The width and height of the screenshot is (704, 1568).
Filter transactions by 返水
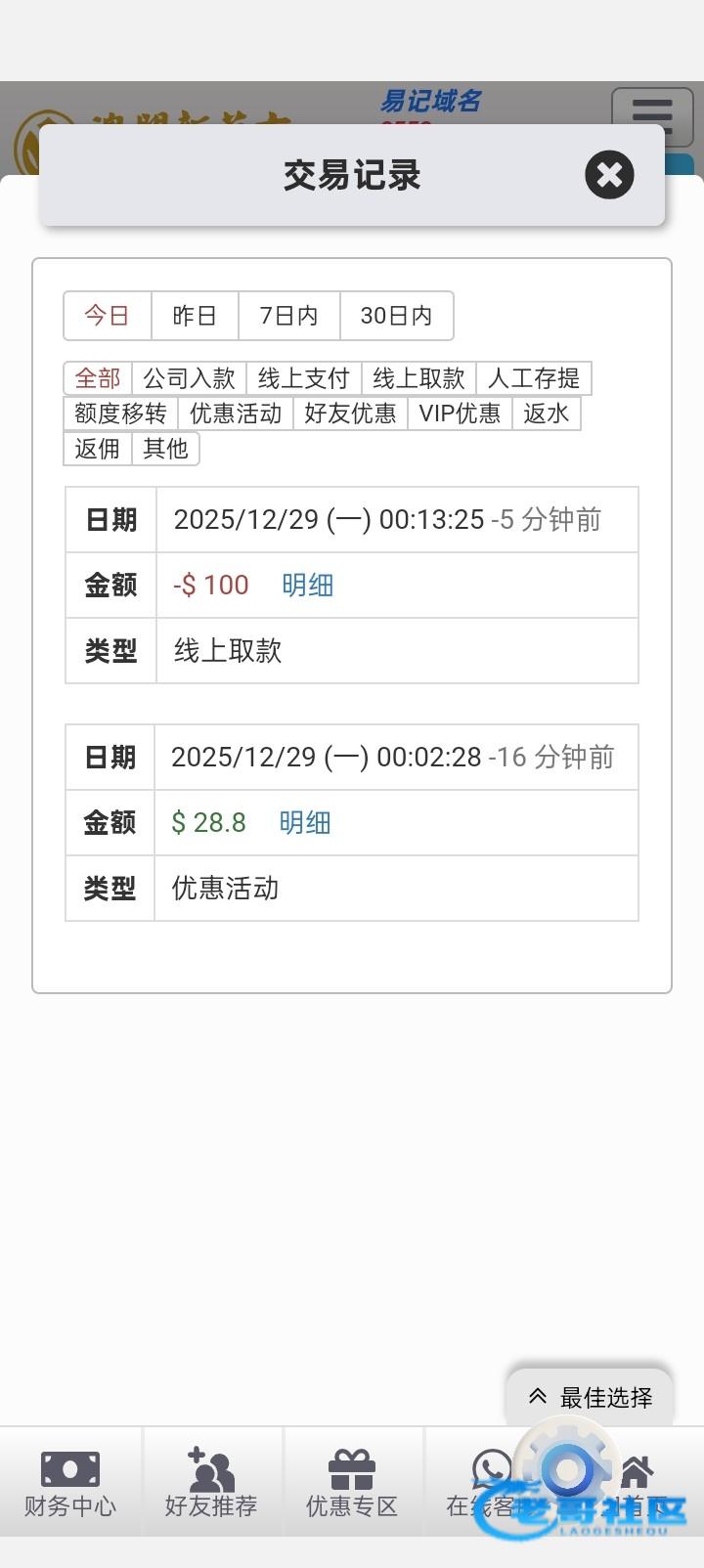546,414
